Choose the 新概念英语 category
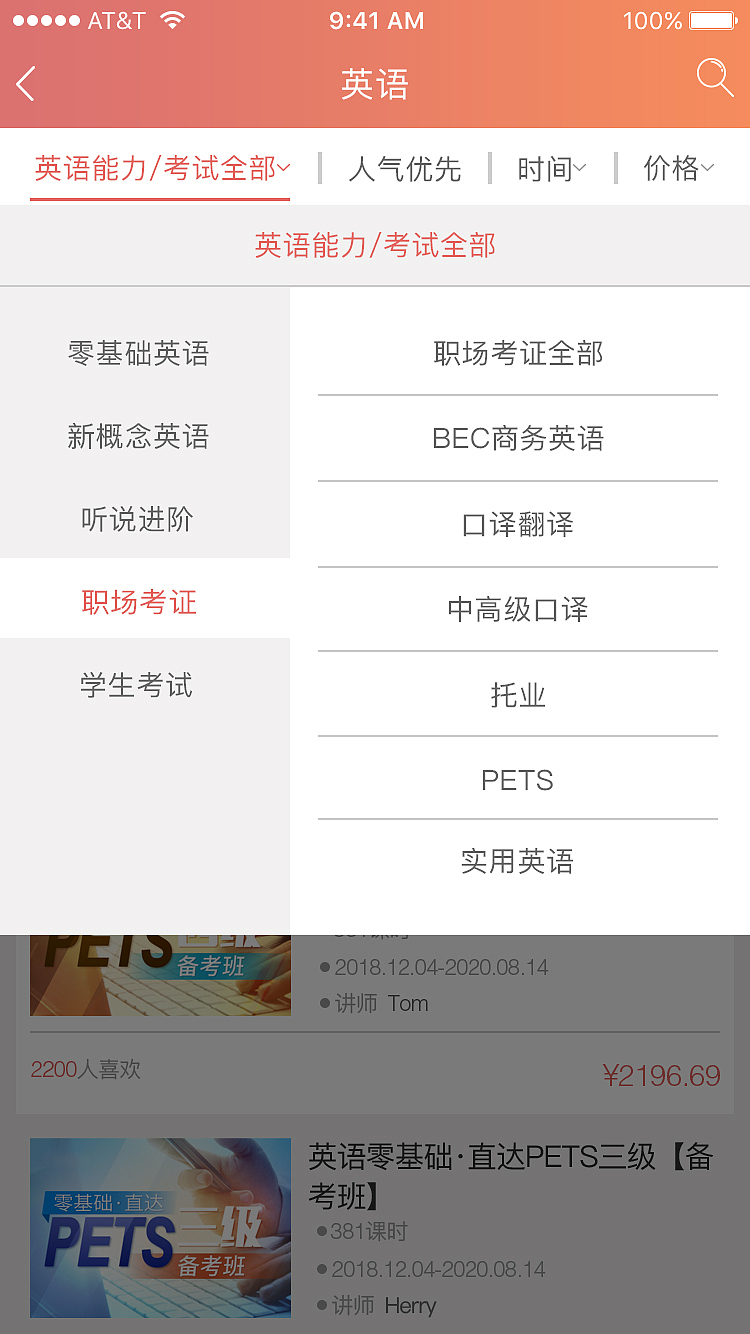 tap(135, 437)
